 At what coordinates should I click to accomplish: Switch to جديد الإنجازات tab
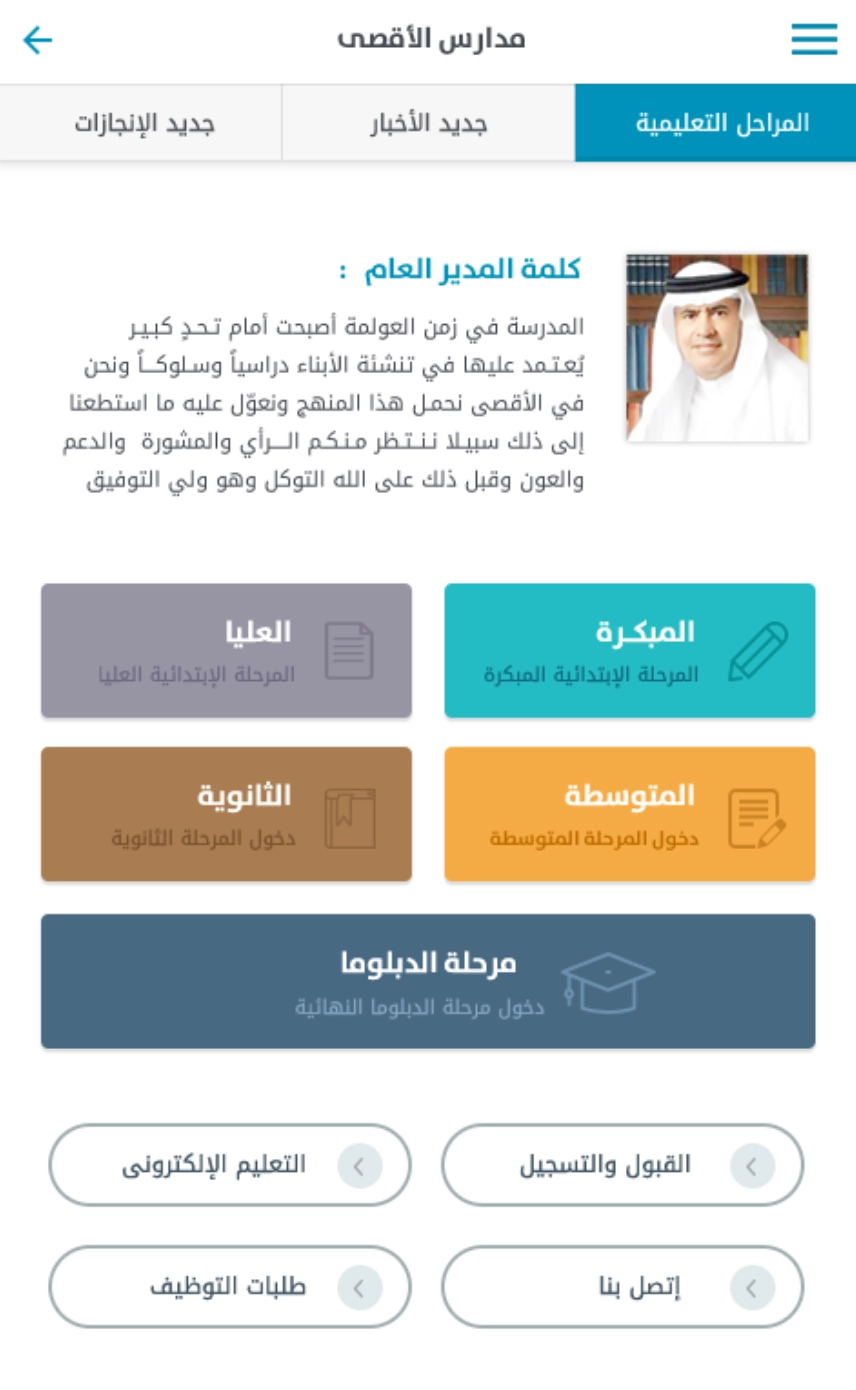pyautogui.click(x=141, y=123)
